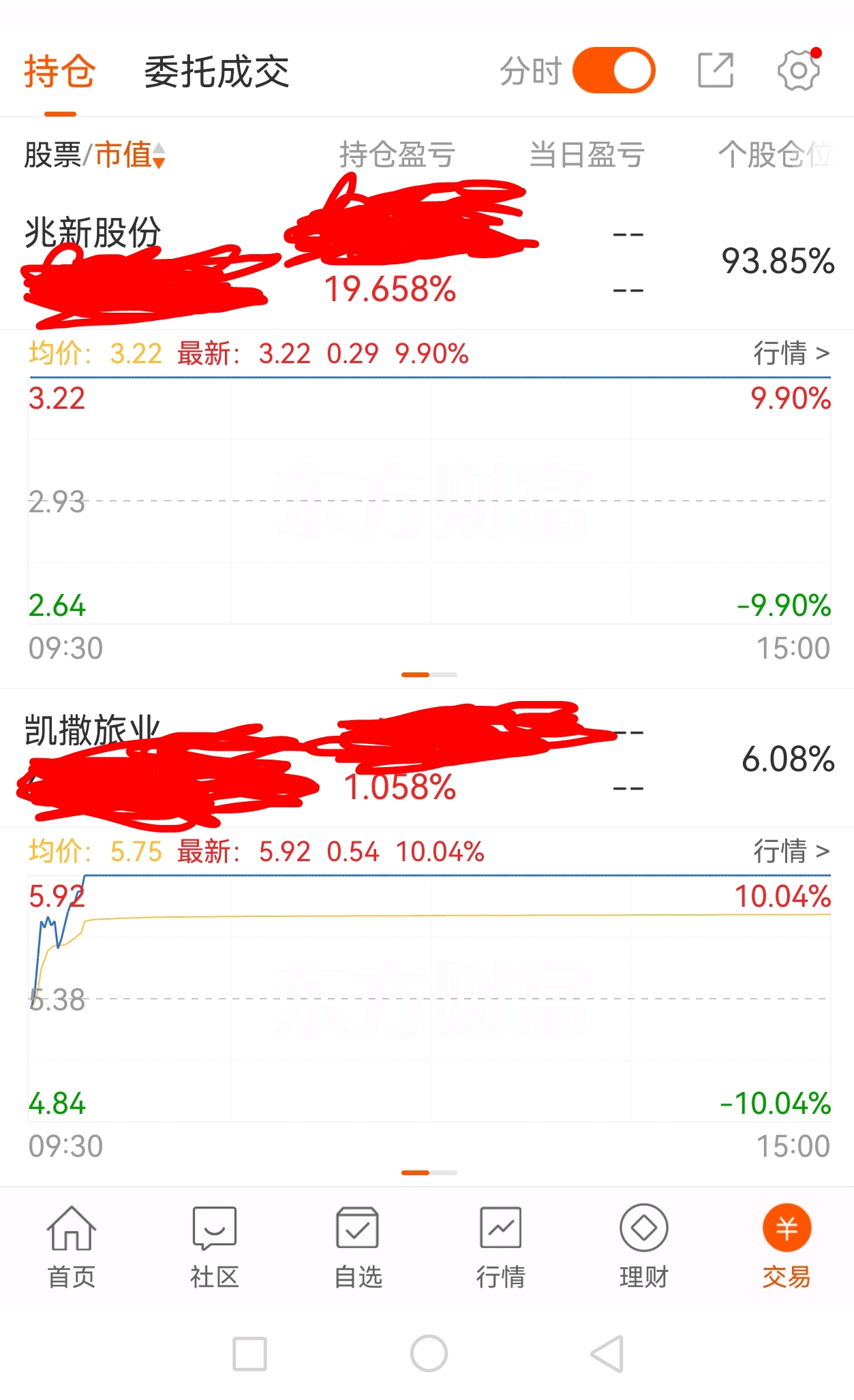
Task: Go to the 首页 tab
Action: [72, 1247]
